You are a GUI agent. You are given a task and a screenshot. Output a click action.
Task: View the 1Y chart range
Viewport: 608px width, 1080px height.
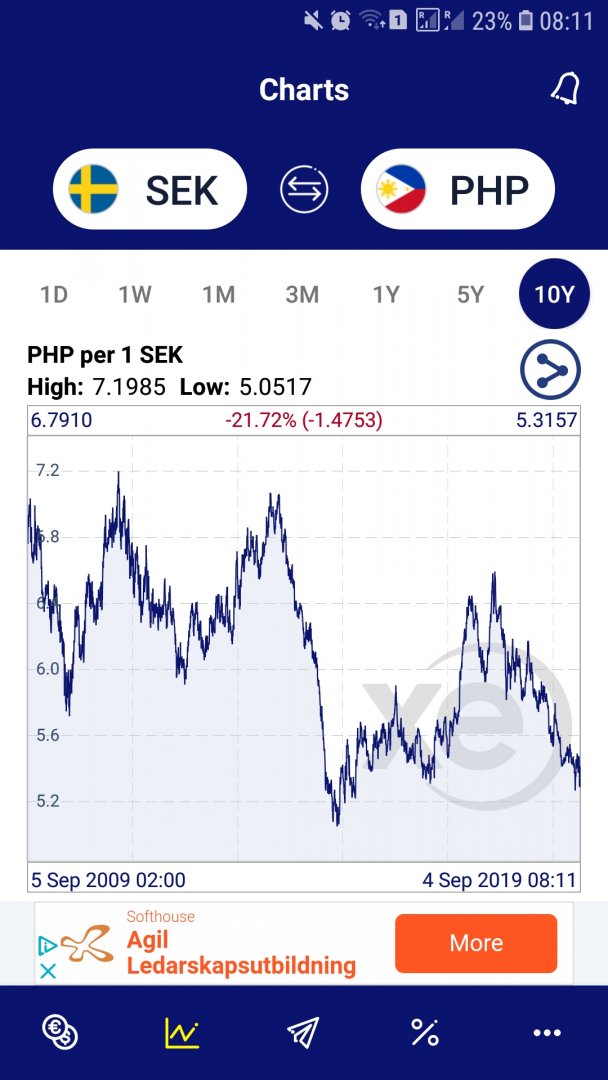[x=386, y=294]
